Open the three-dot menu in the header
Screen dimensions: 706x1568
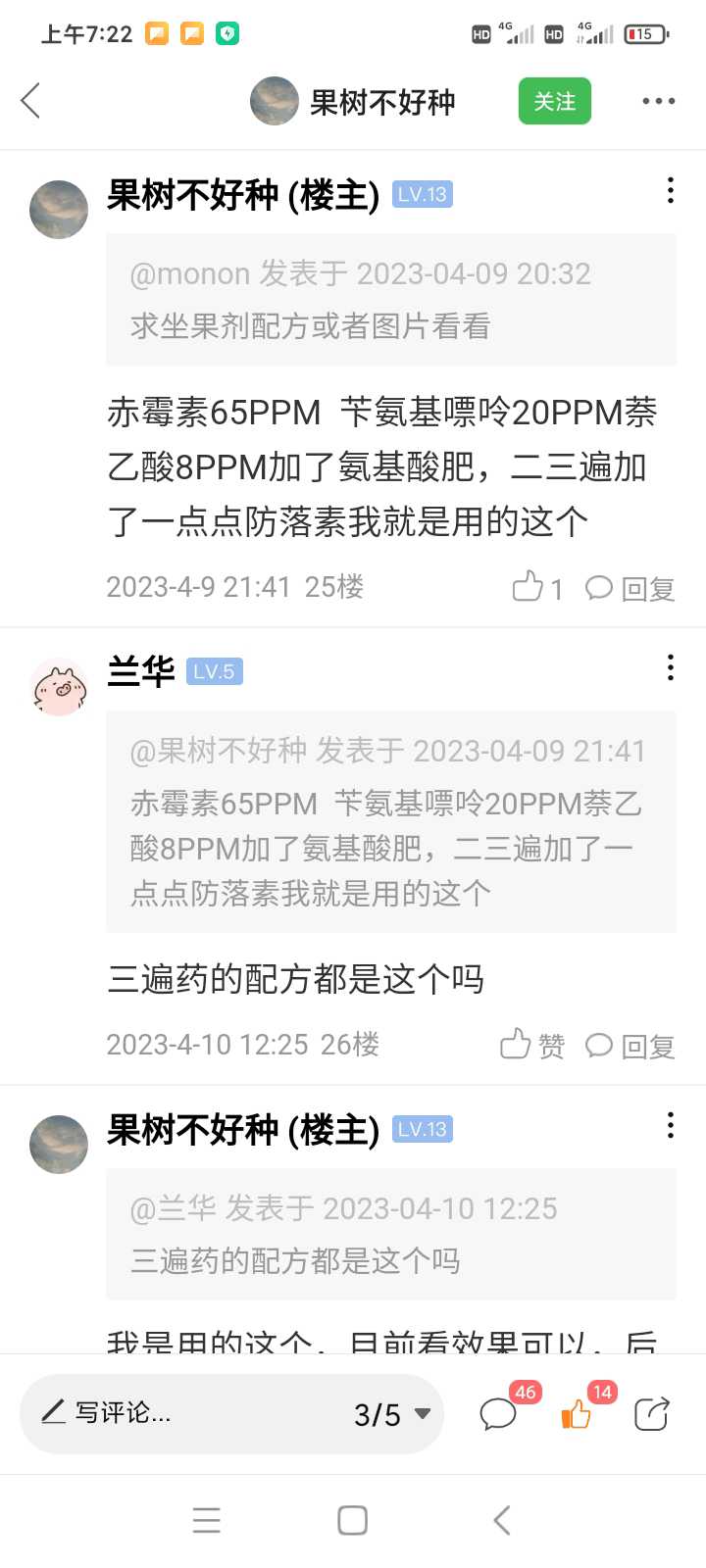coord(658,101)
